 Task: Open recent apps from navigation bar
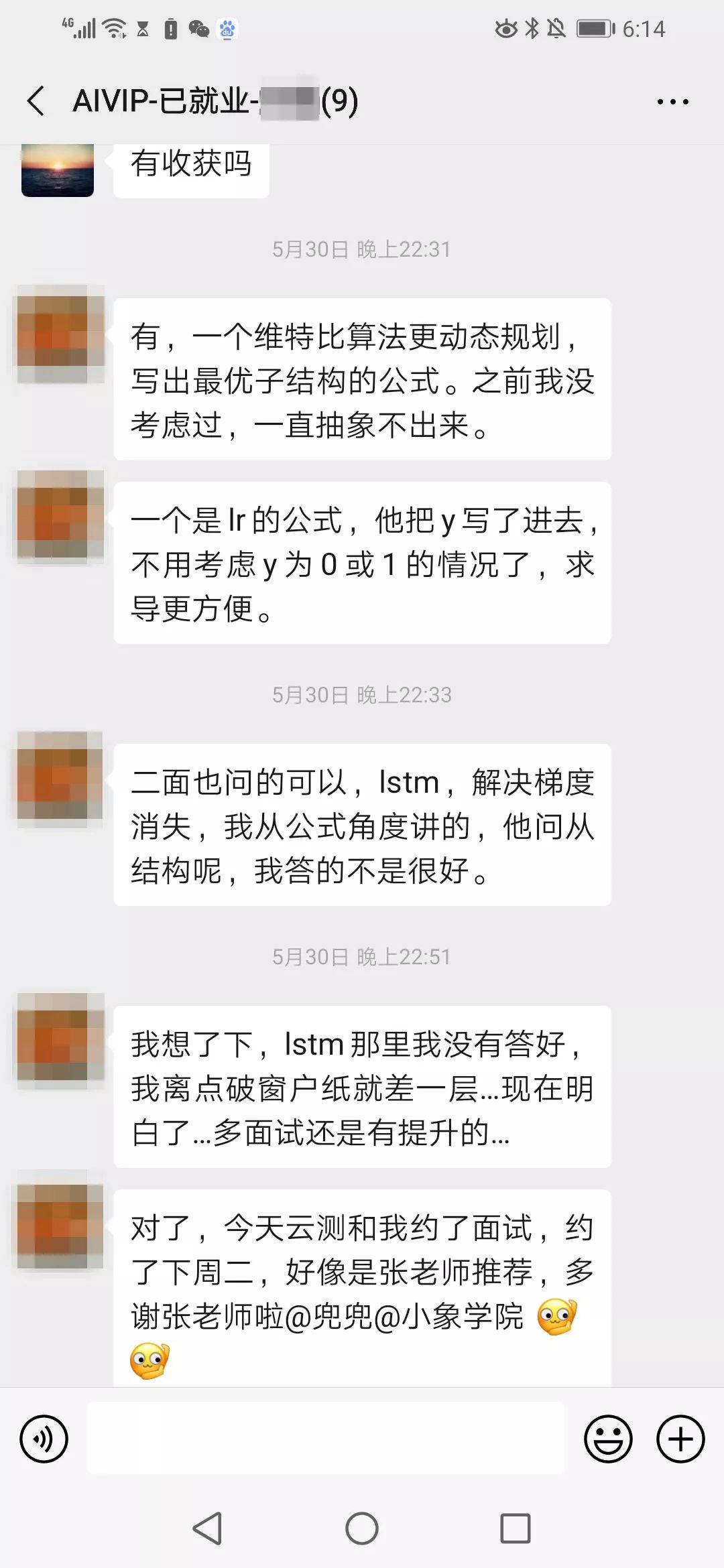516,1528
